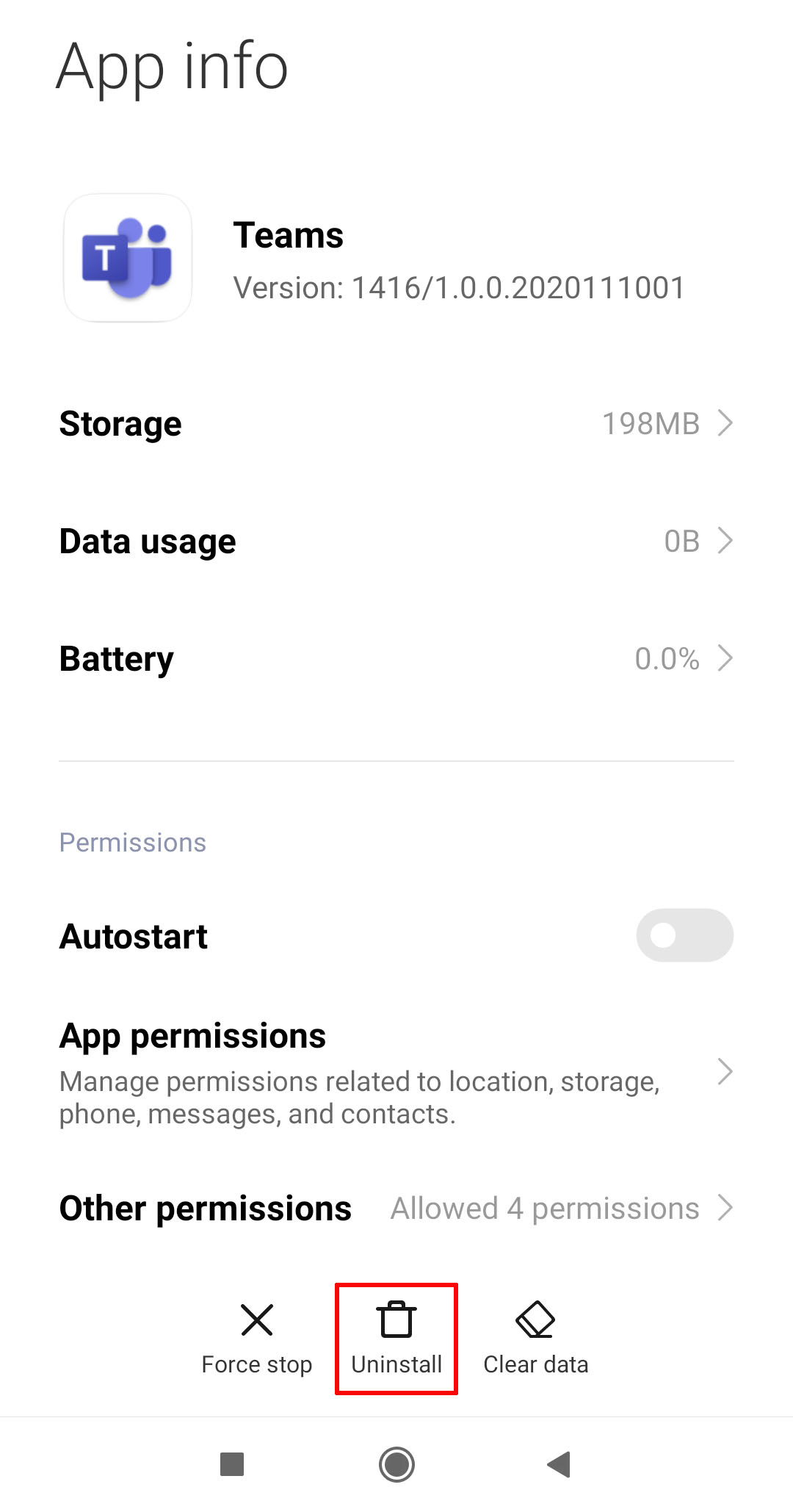View Data usage for Teams
Image resolution: width=793 pixels, height=1512 pixels.
click(x=396, y=541)
